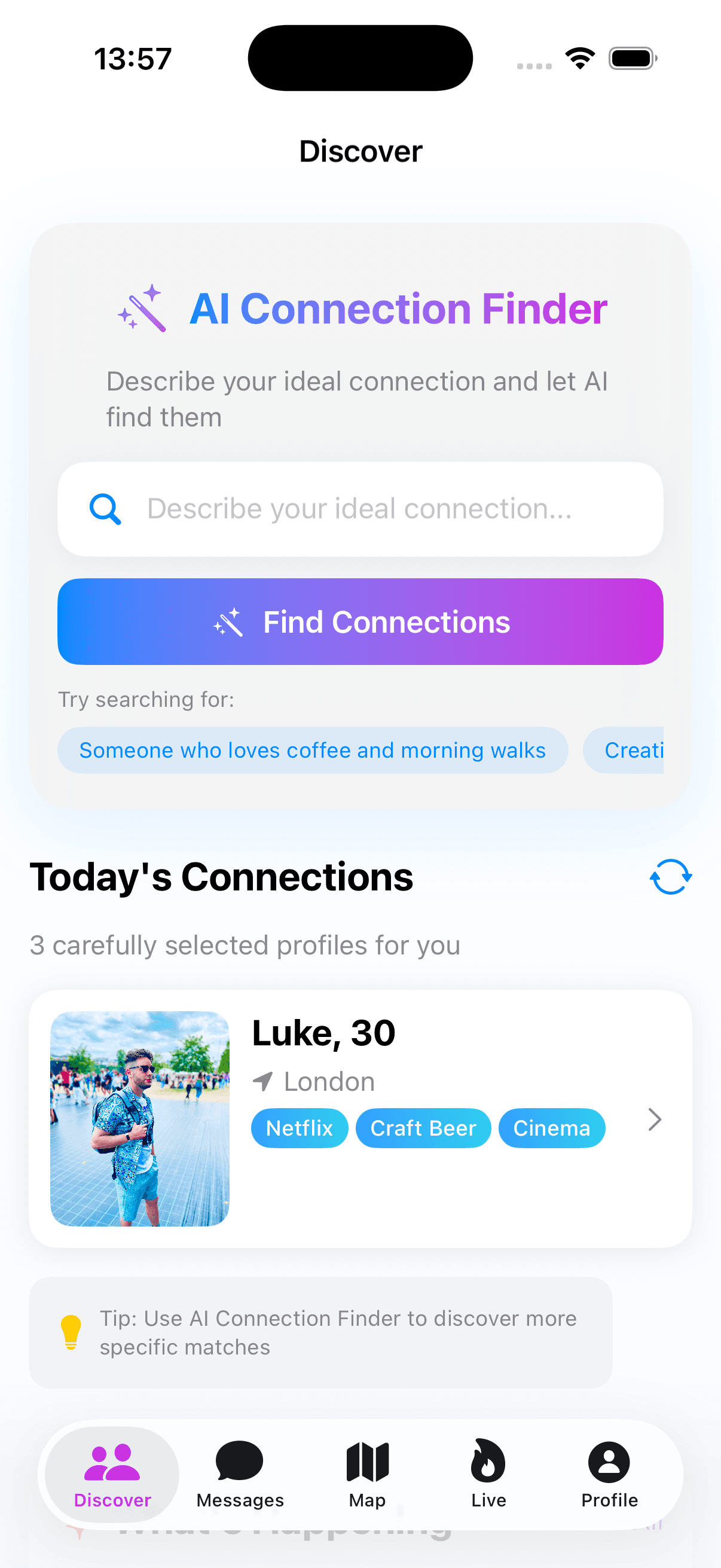The width and height of the screenshot is (721, 1568).
Task: Select the coffee and morning walks suggestion
Action: click(312, 750)
